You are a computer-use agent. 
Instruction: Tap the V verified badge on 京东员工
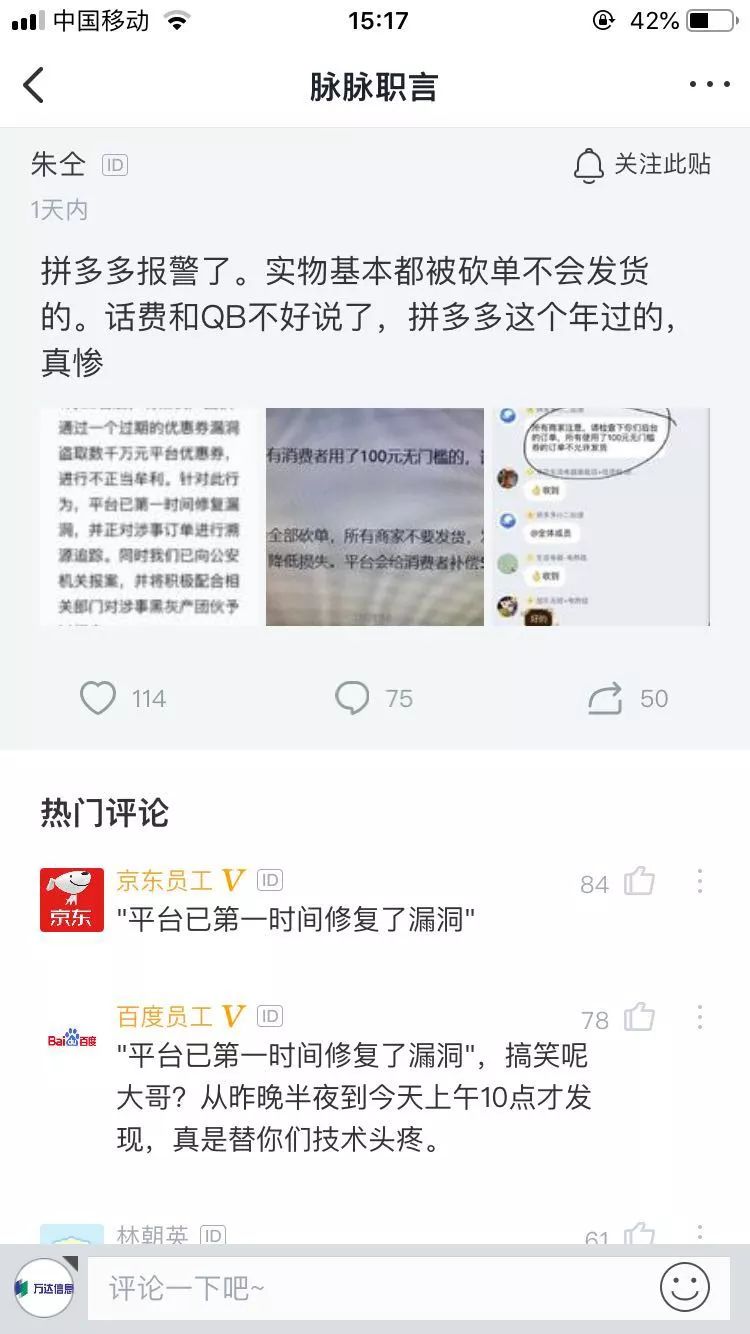(x=233, y=880)
